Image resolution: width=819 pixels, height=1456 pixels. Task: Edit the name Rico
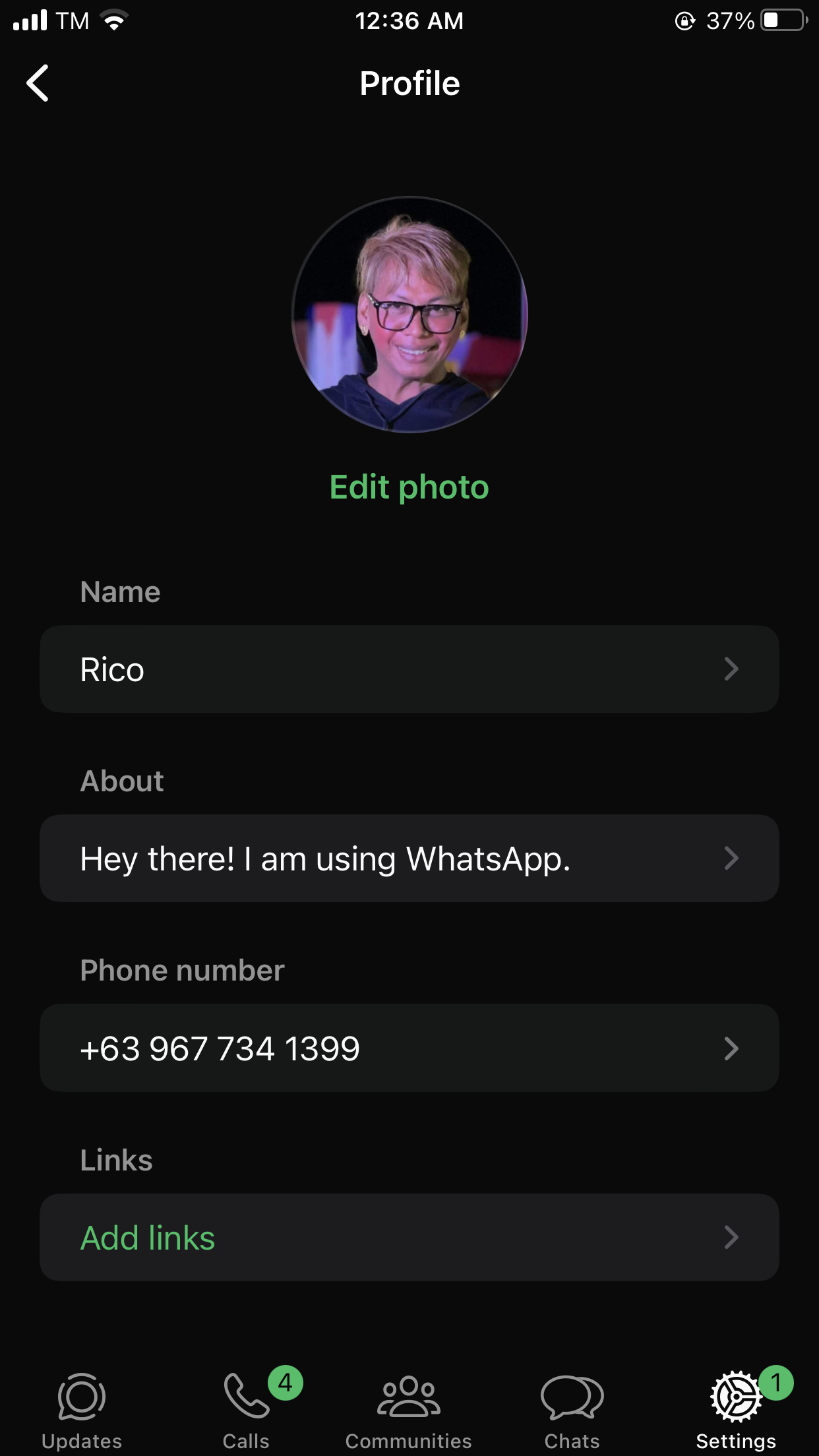pyautogui.click(x=409, y=669)
